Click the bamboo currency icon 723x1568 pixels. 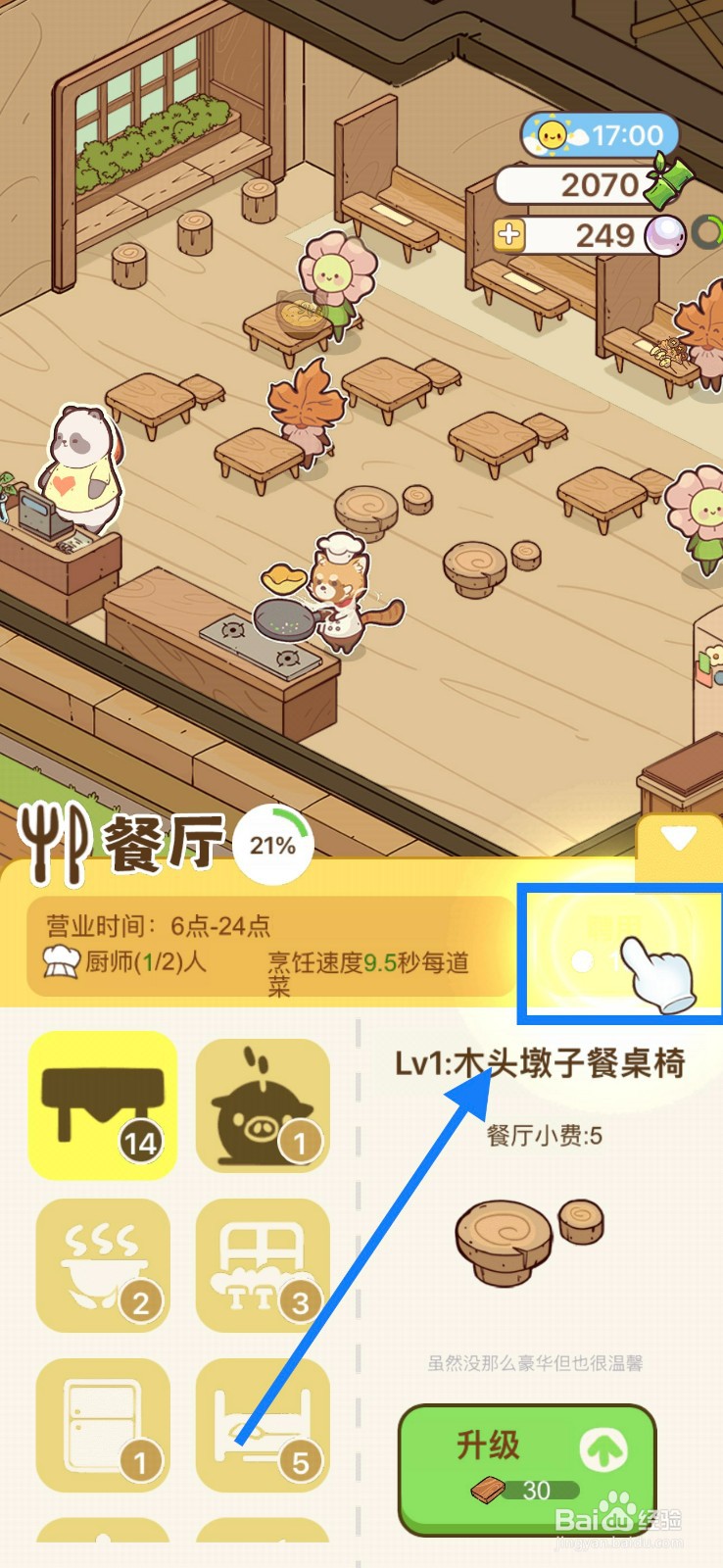click(x=667, y=183)
